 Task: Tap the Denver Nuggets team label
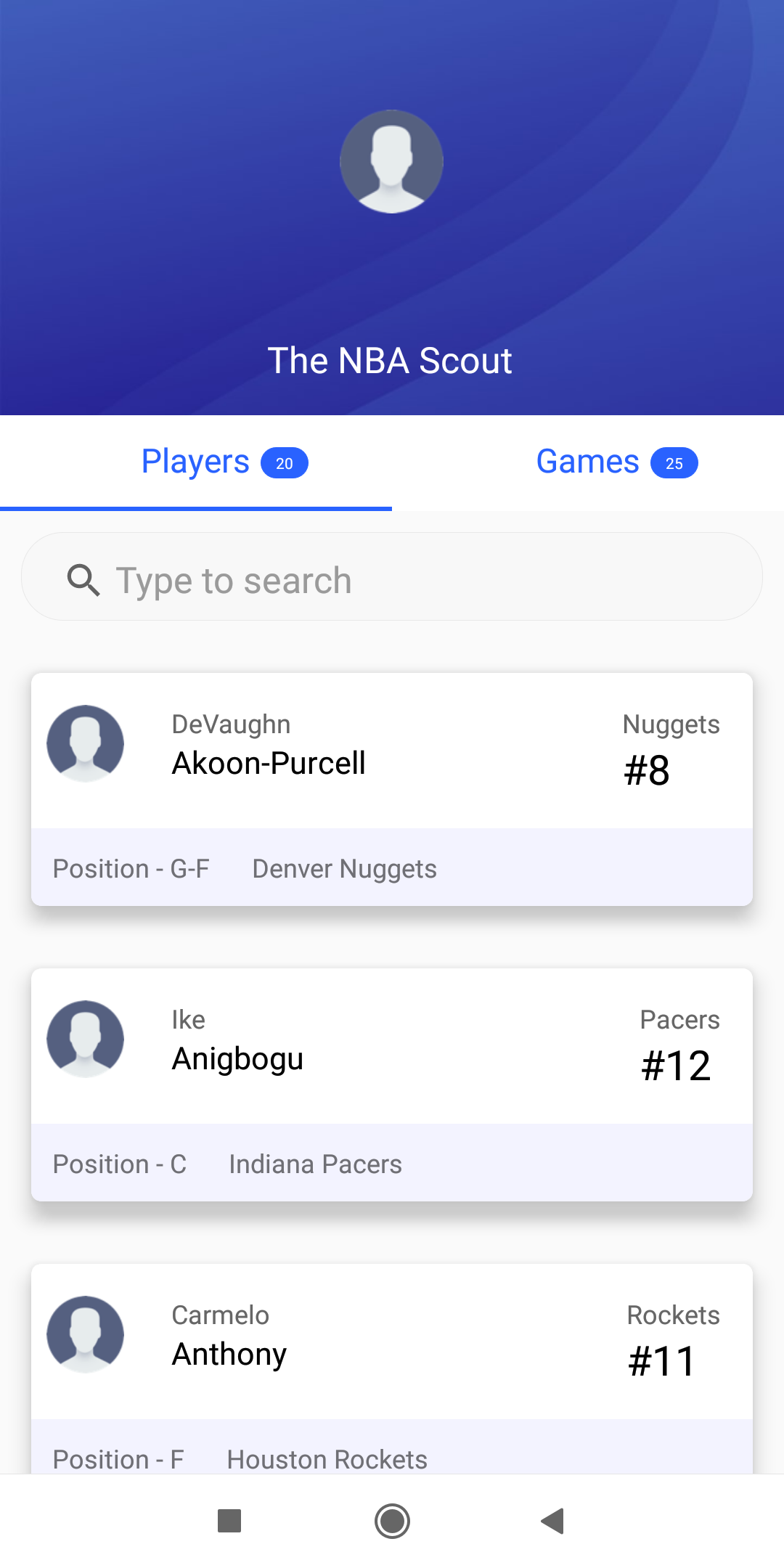(x=344, y=868)
